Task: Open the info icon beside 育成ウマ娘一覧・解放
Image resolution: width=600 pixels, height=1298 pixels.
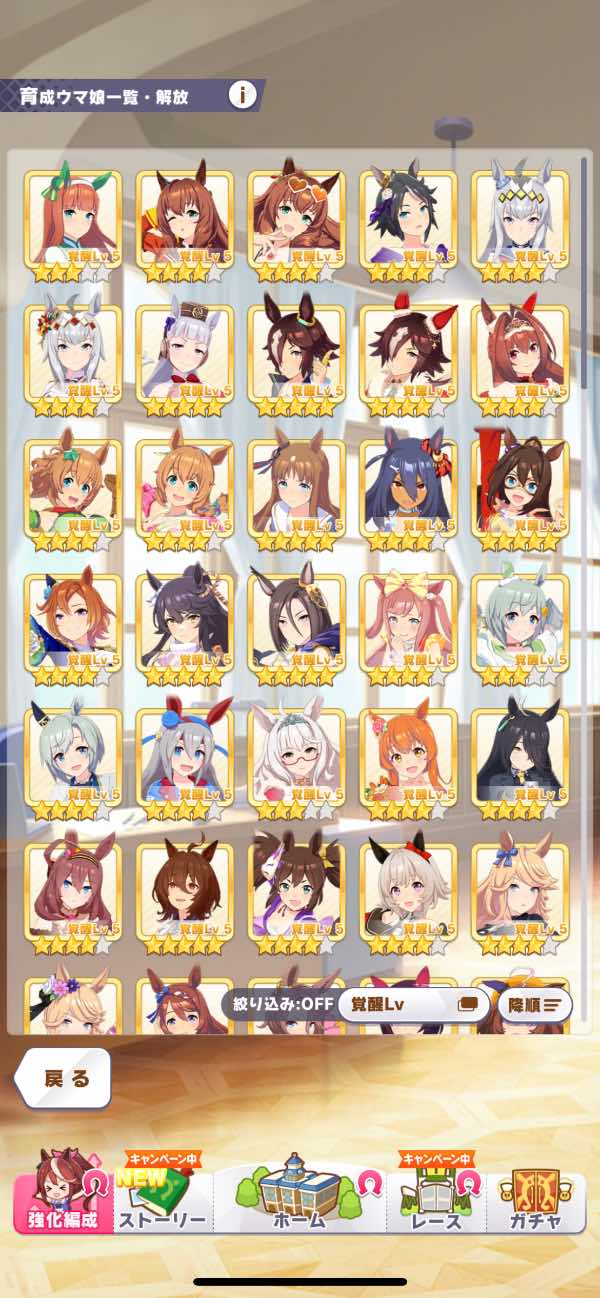Action: [242, 95]
